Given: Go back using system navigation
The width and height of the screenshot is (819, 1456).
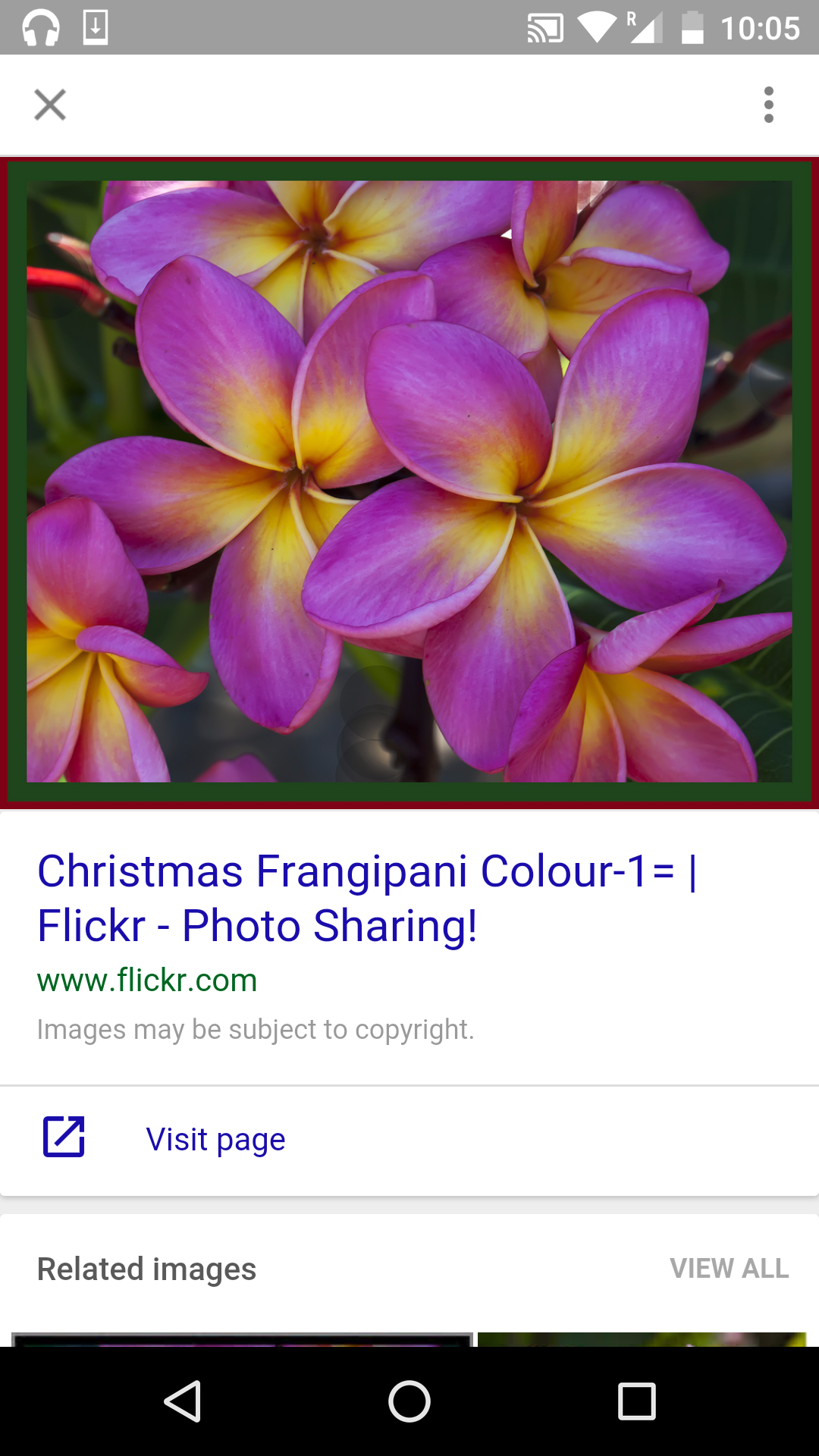Looking at the screenshot, I should 182,1401.
